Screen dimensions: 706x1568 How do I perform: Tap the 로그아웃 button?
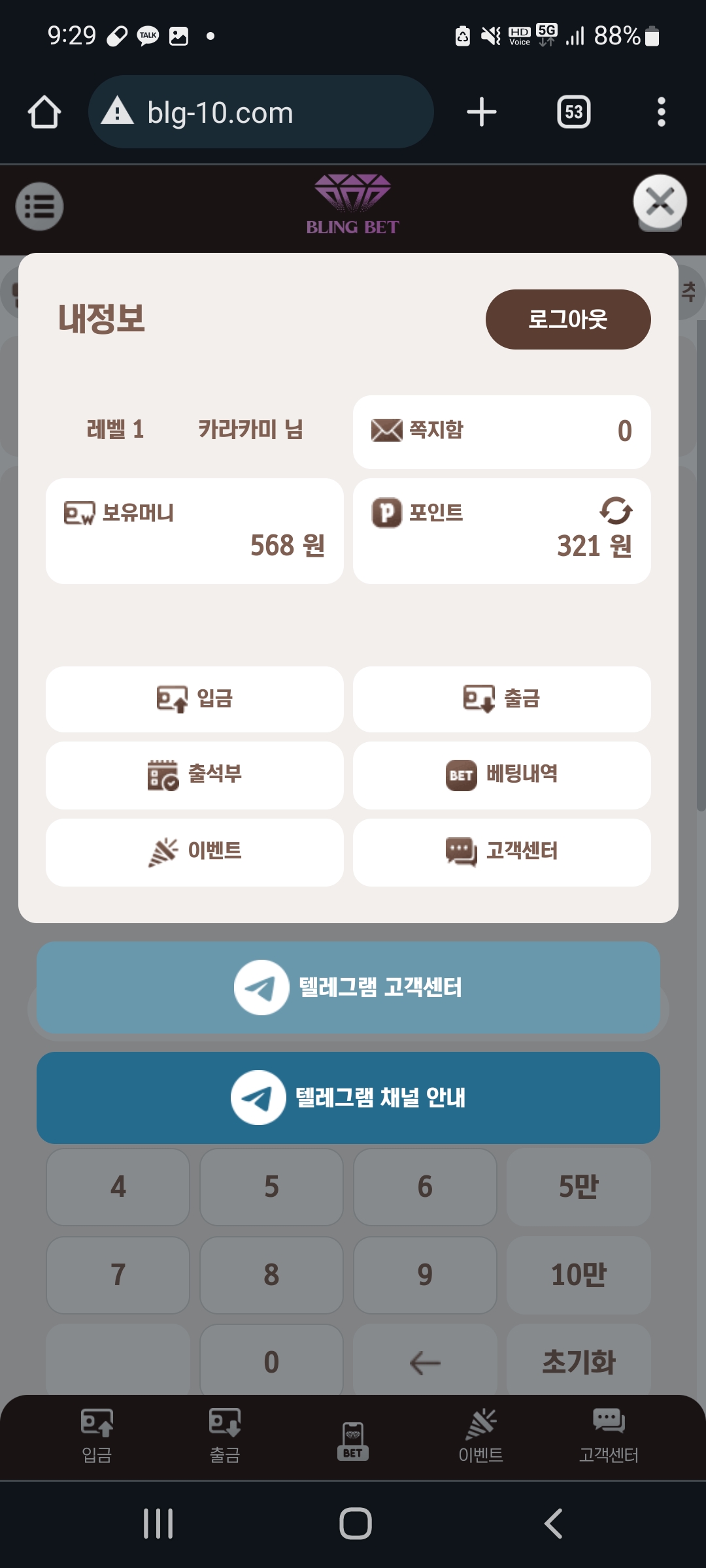(x=568, y=319)
